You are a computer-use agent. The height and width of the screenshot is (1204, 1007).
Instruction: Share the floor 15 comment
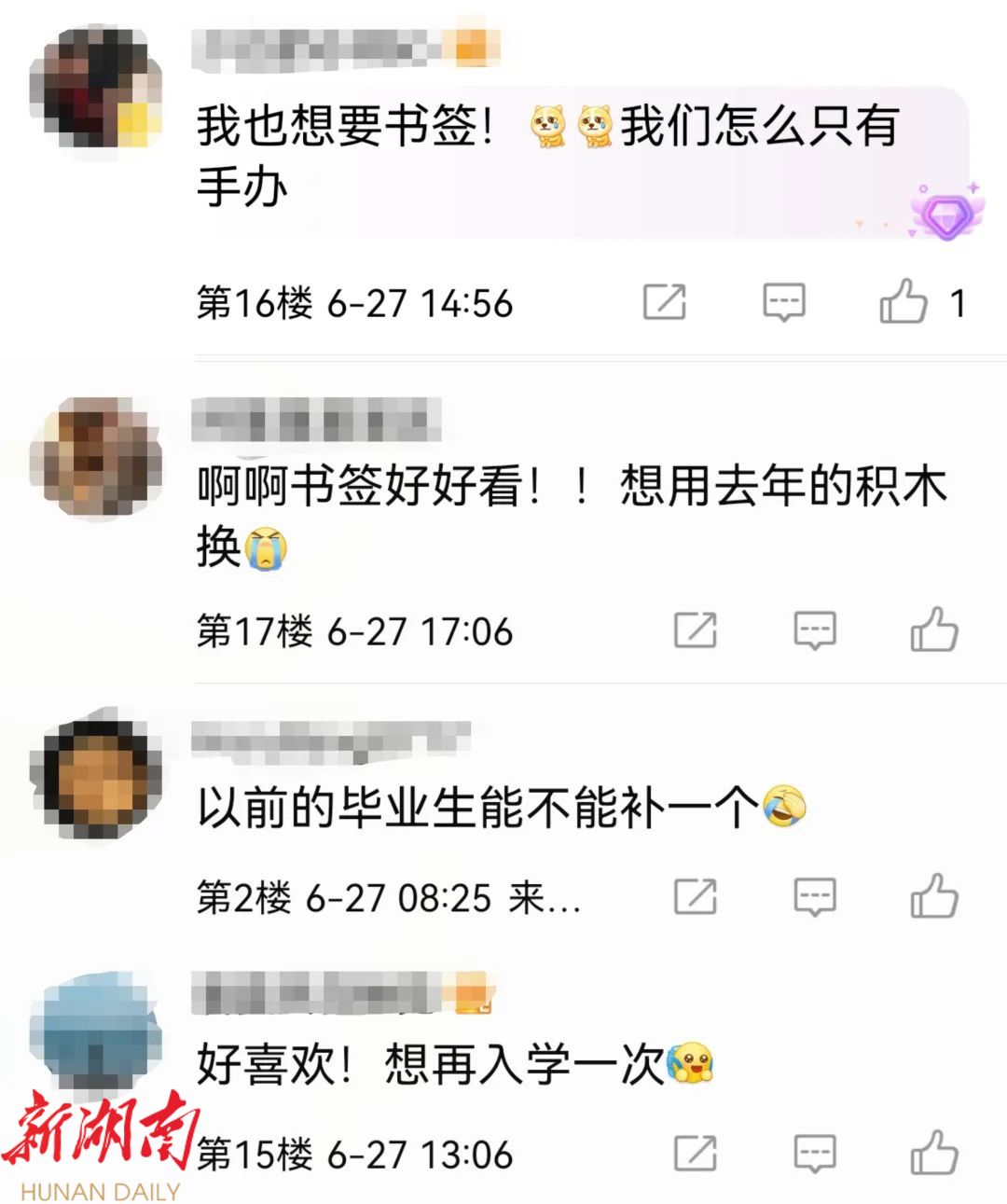[696, 1154]
